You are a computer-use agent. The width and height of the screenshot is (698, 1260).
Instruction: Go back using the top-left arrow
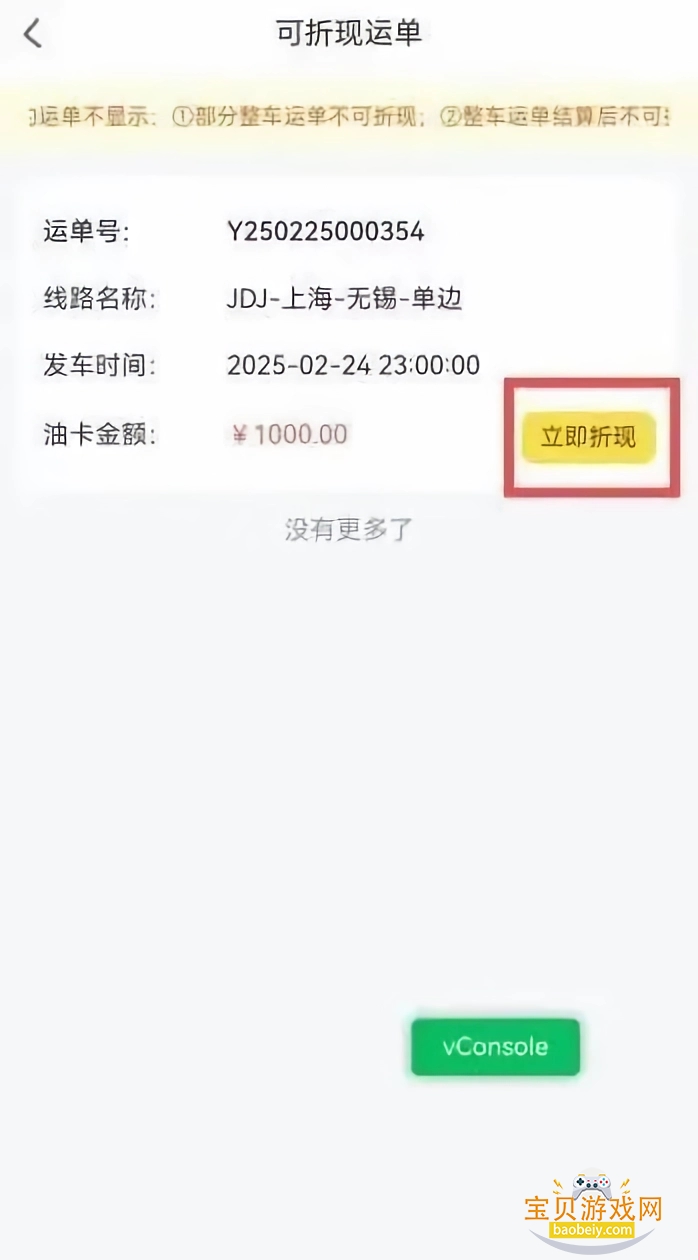point(33,34)
